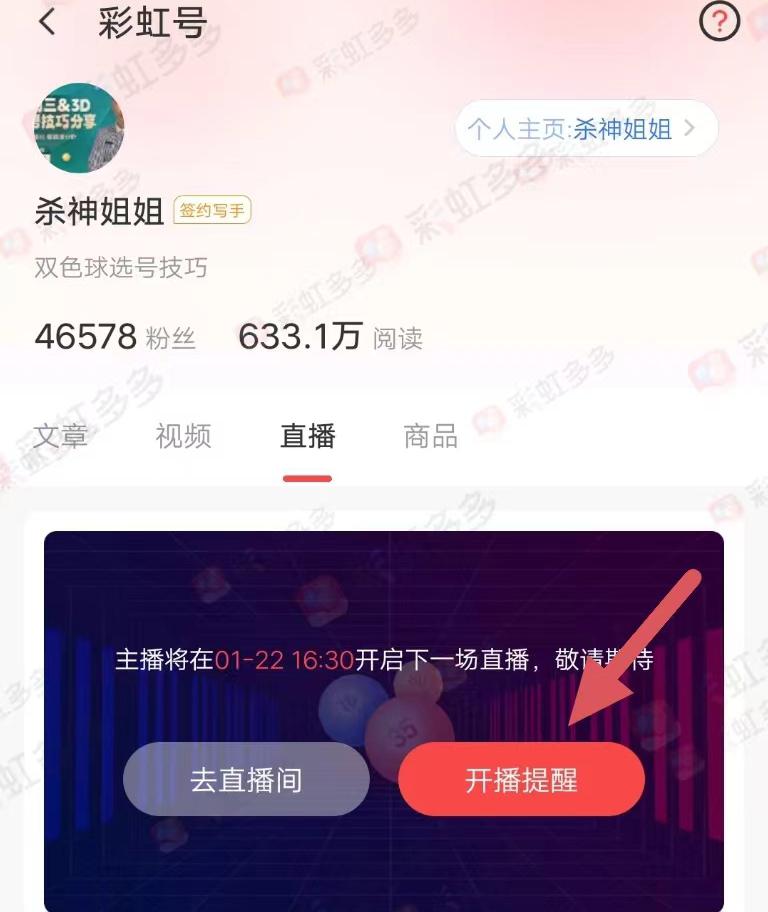
Task: Tap the 去直播间 button
Action: 246,779
